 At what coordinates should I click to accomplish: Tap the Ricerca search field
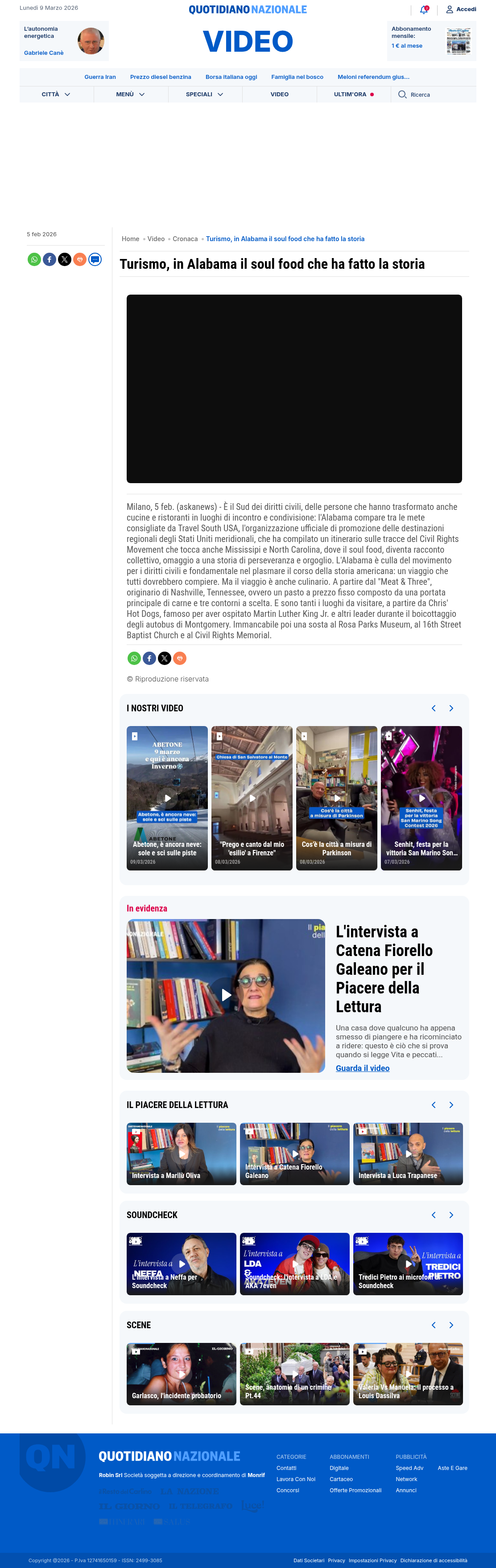(x=434, y=94)
